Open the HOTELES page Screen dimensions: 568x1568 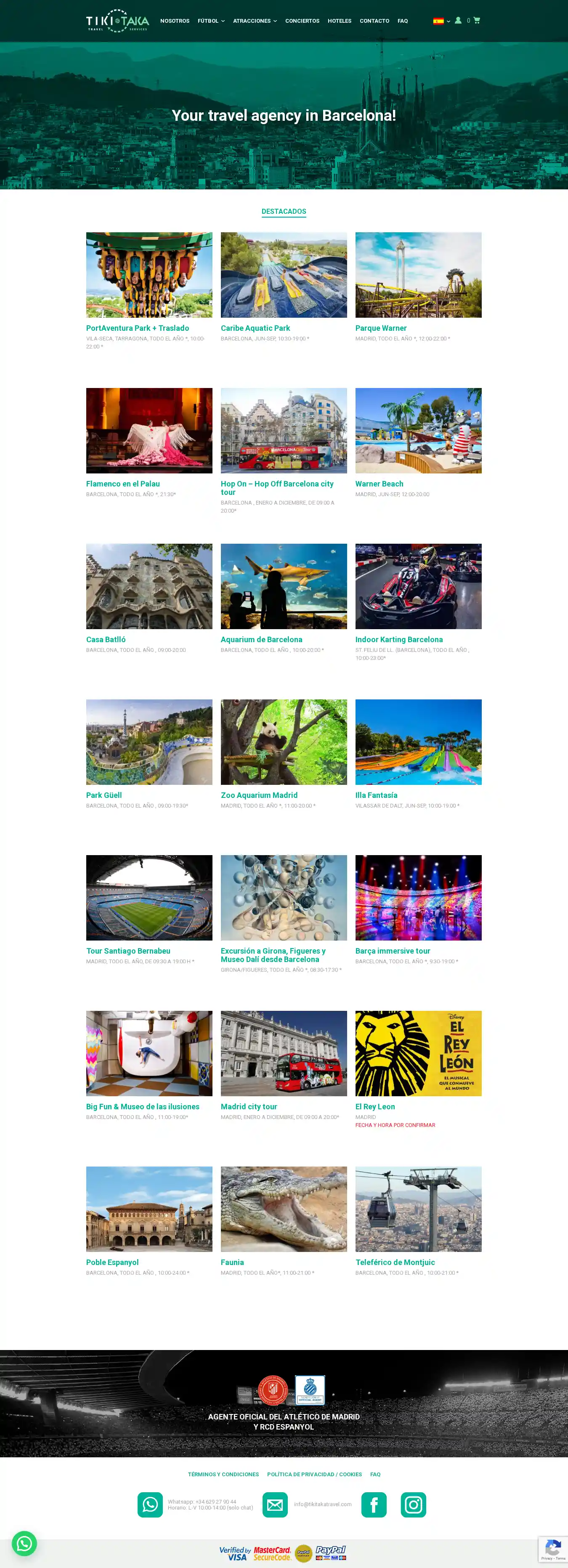(339, 21)
